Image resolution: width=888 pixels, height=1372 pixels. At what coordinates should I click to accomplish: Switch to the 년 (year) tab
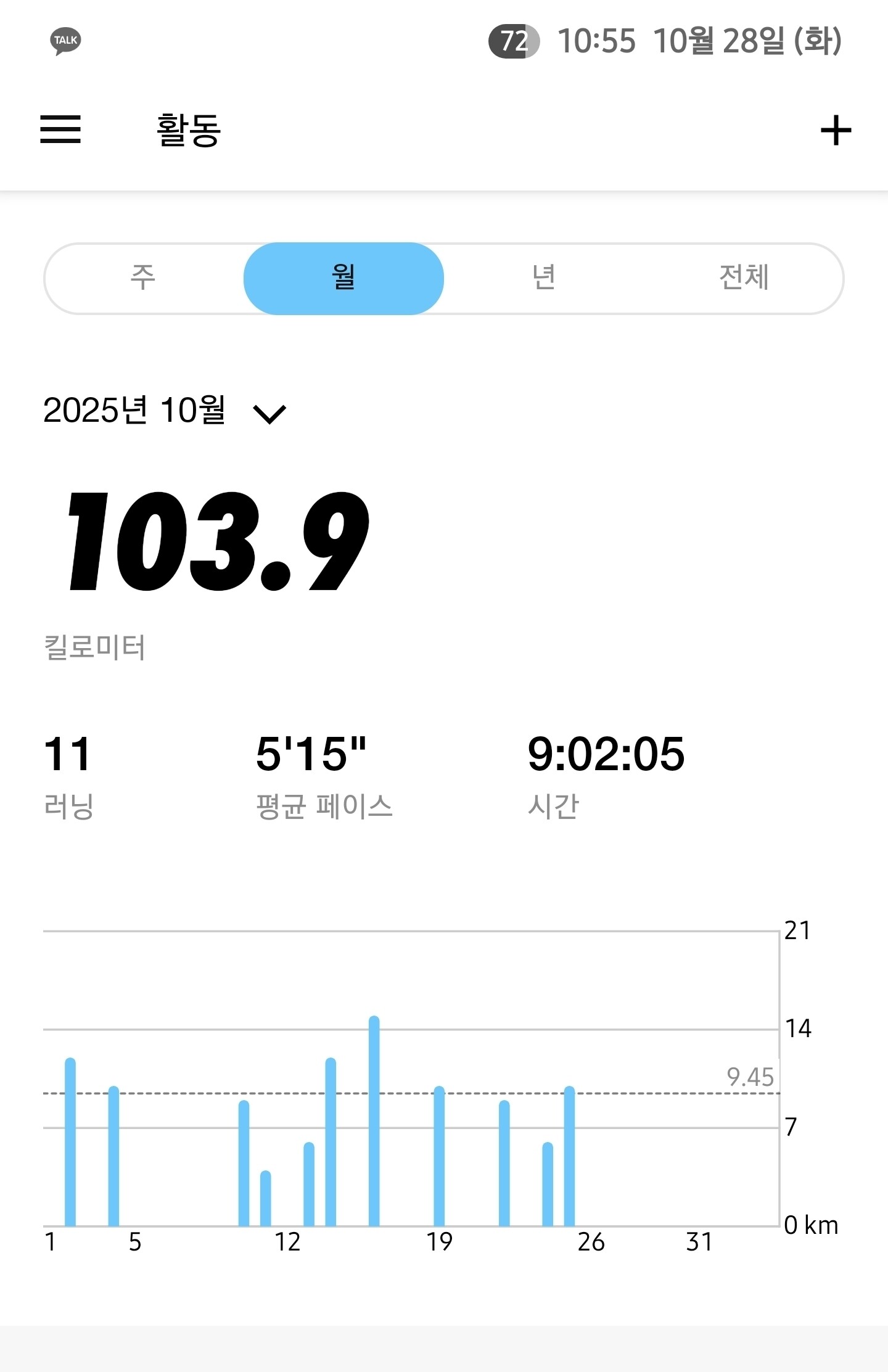[544, 278]
